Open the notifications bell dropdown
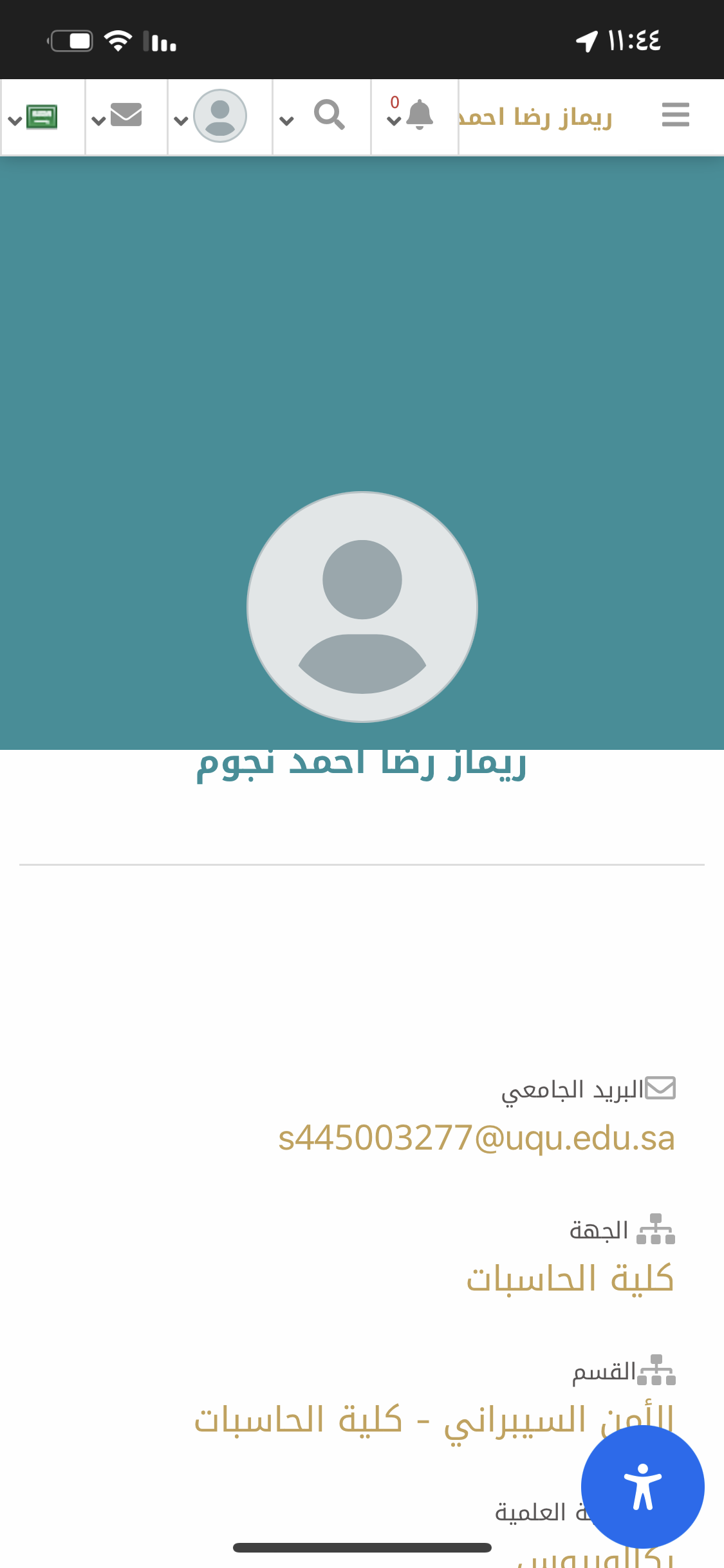The height and width of the screenshot is (1568, 724). point(413,116)
